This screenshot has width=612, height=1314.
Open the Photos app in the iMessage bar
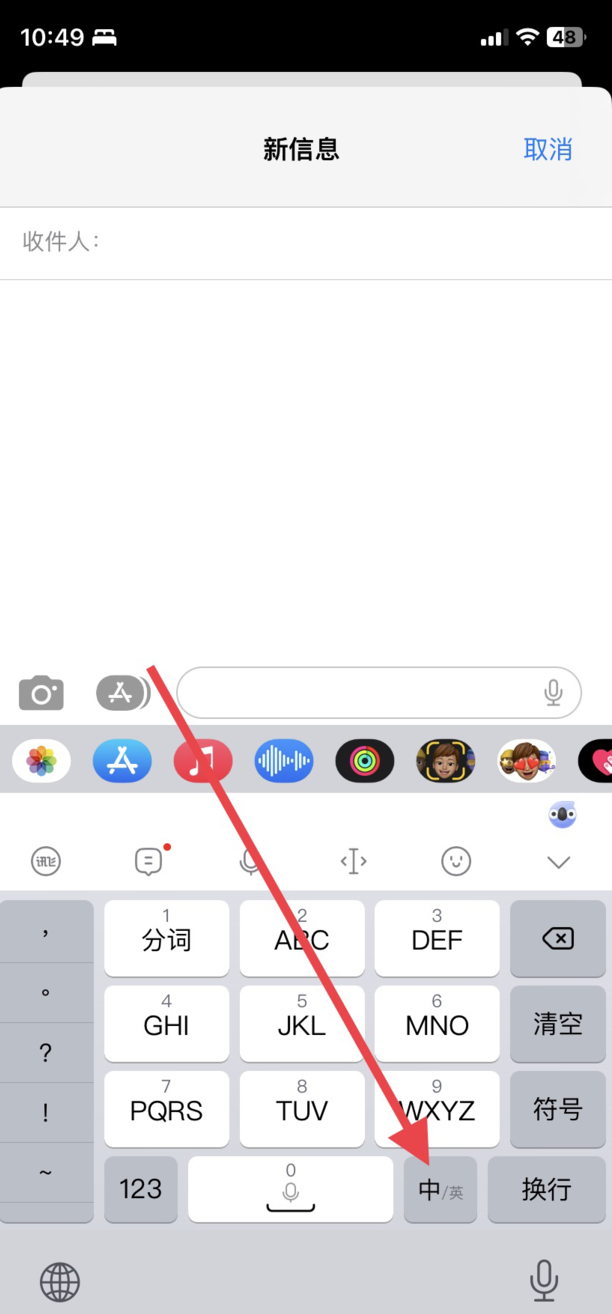(41, 762)
